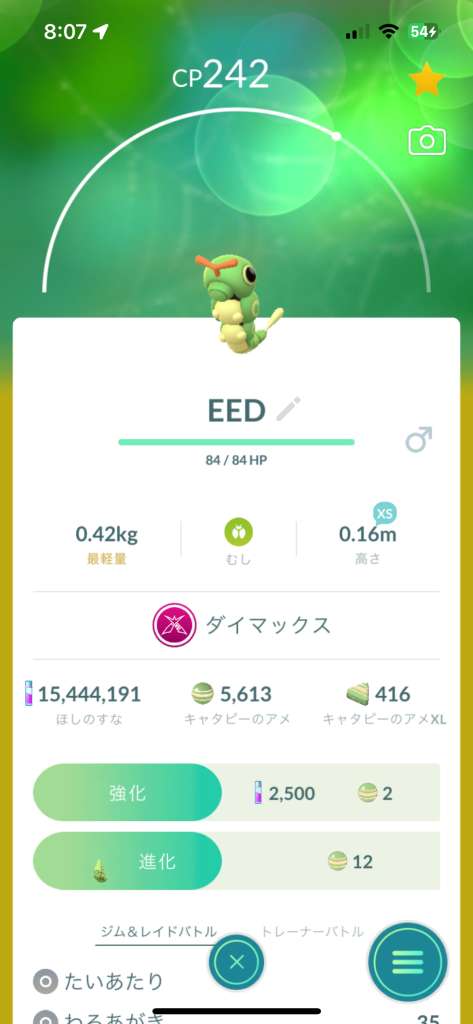Open the ダイマックス Dynamax section
473x1024 pixels.
tap(241, 625)
